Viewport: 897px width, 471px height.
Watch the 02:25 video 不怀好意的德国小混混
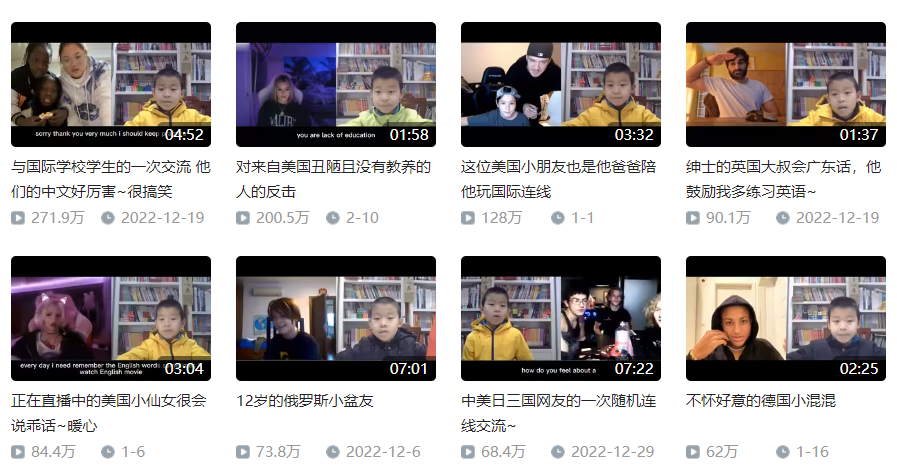(x=786, y=319)
